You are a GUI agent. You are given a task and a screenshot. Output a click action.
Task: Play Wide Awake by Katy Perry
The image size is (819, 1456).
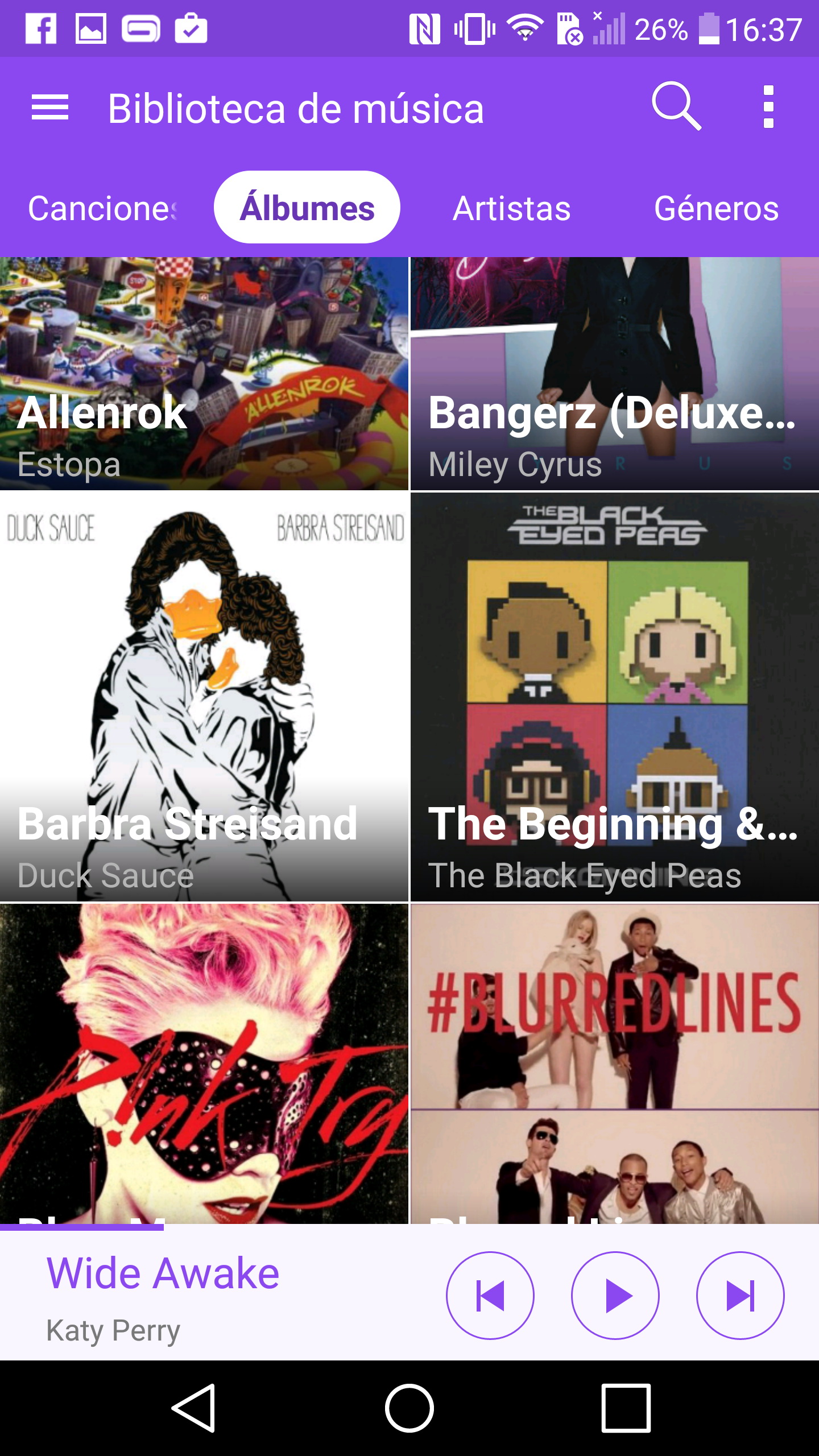point(615,1296)
